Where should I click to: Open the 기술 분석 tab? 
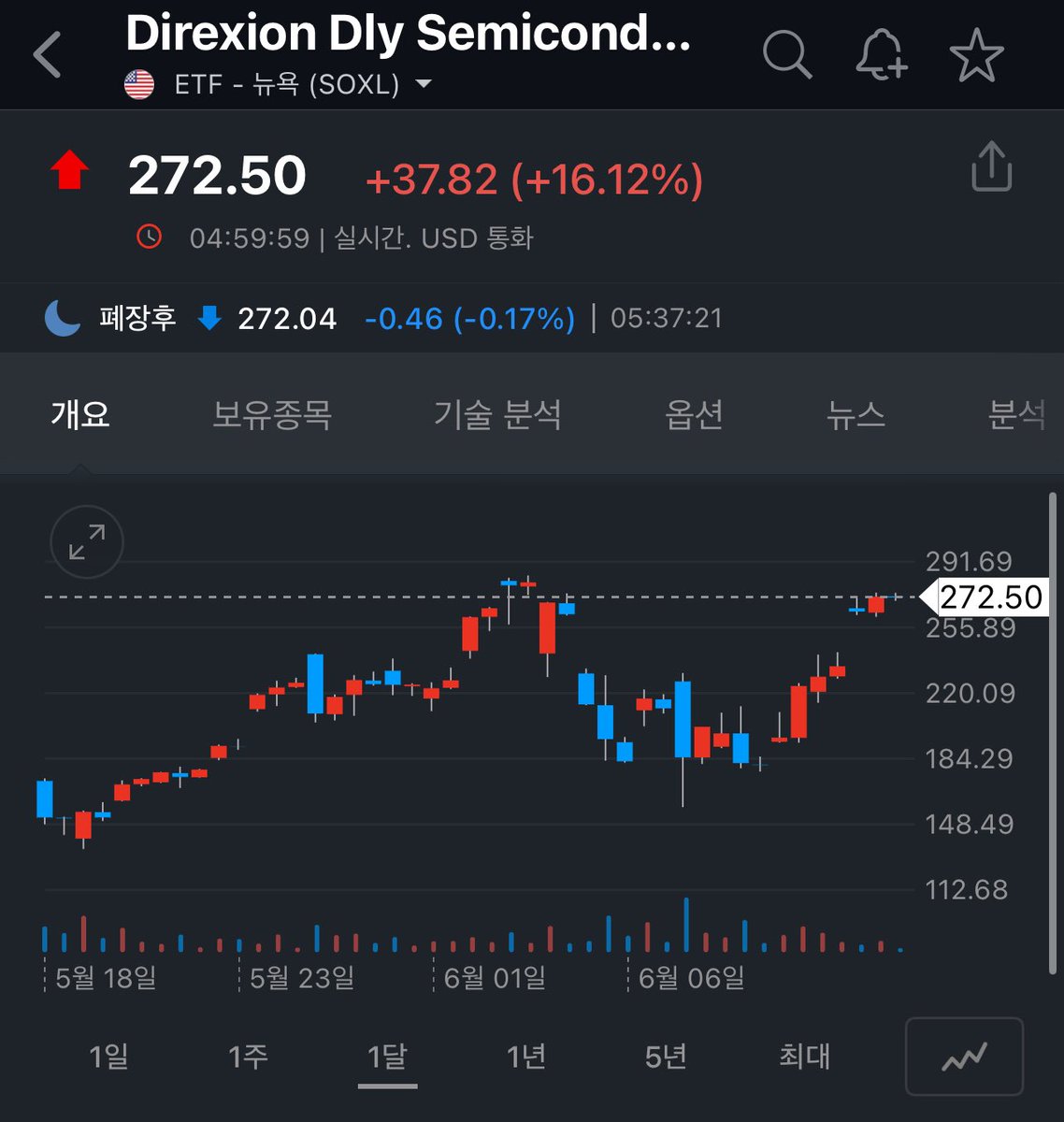(497, 414)
